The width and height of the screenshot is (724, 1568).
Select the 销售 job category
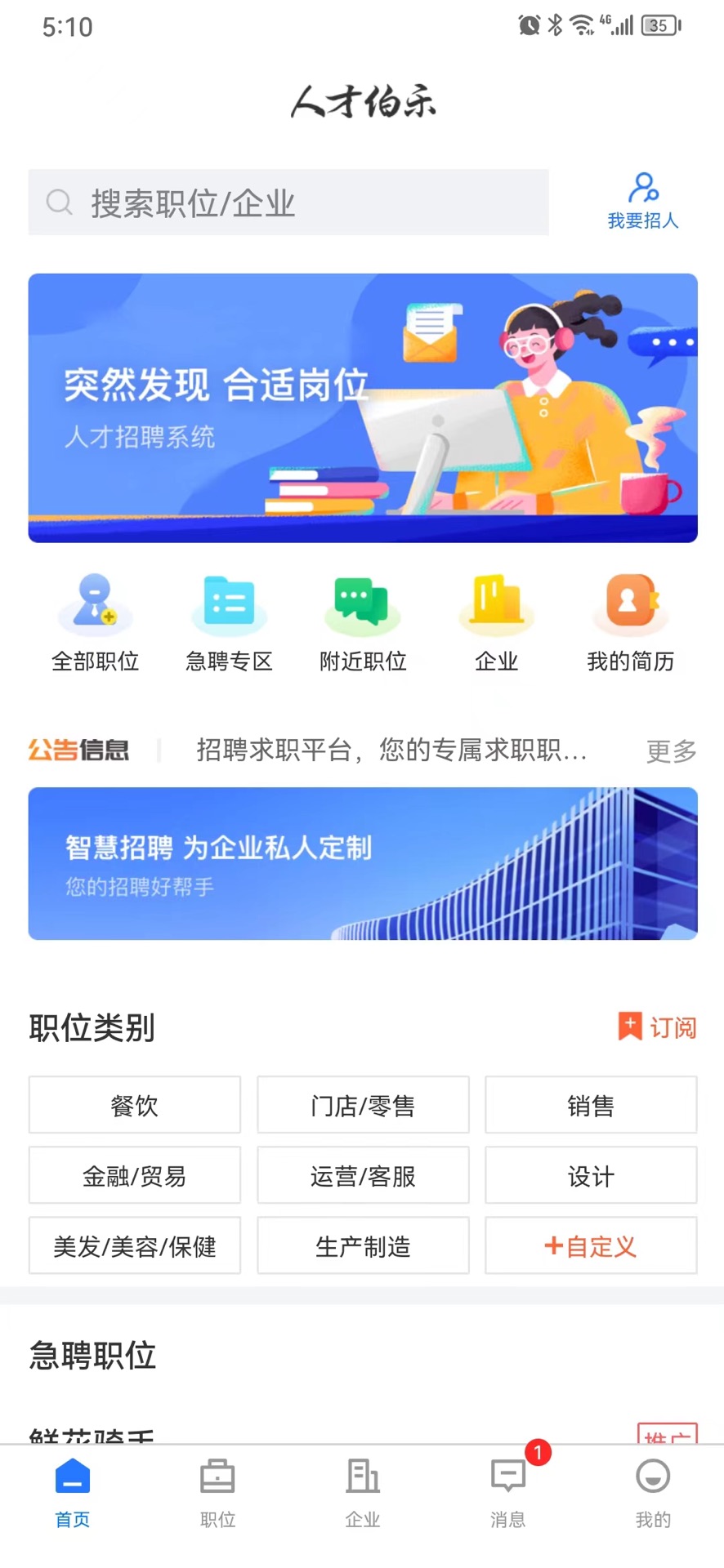click(x=590, y=1105)
